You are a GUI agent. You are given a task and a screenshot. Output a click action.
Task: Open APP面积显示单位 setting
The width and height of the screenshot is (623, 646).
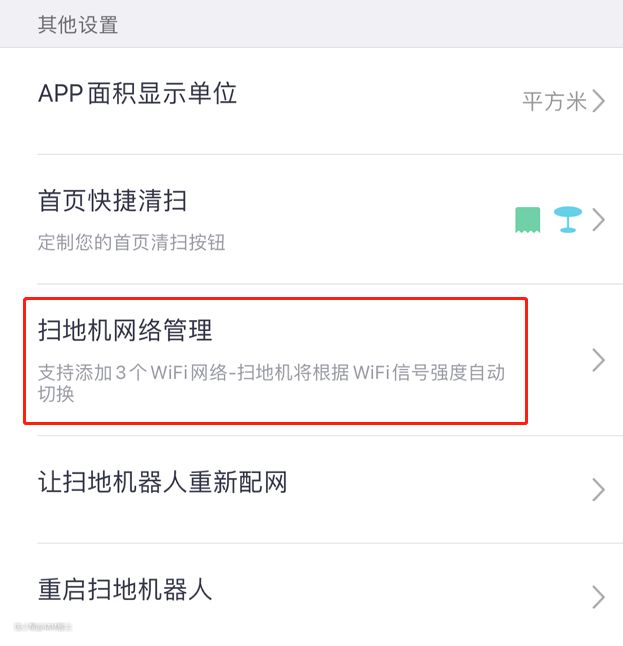310,100
